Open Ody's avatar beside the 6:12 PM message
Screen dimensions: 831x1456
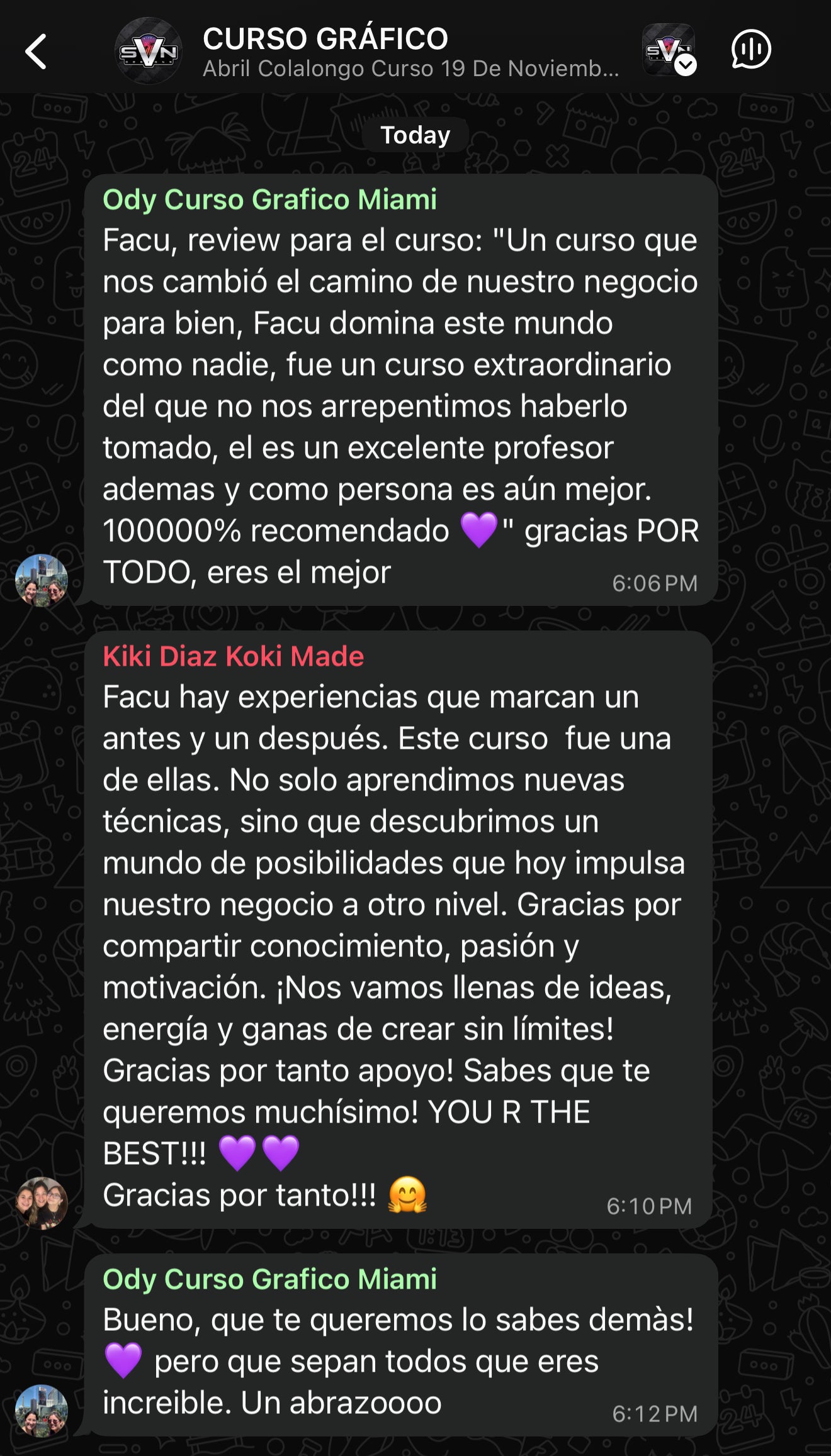[42, 1410]
